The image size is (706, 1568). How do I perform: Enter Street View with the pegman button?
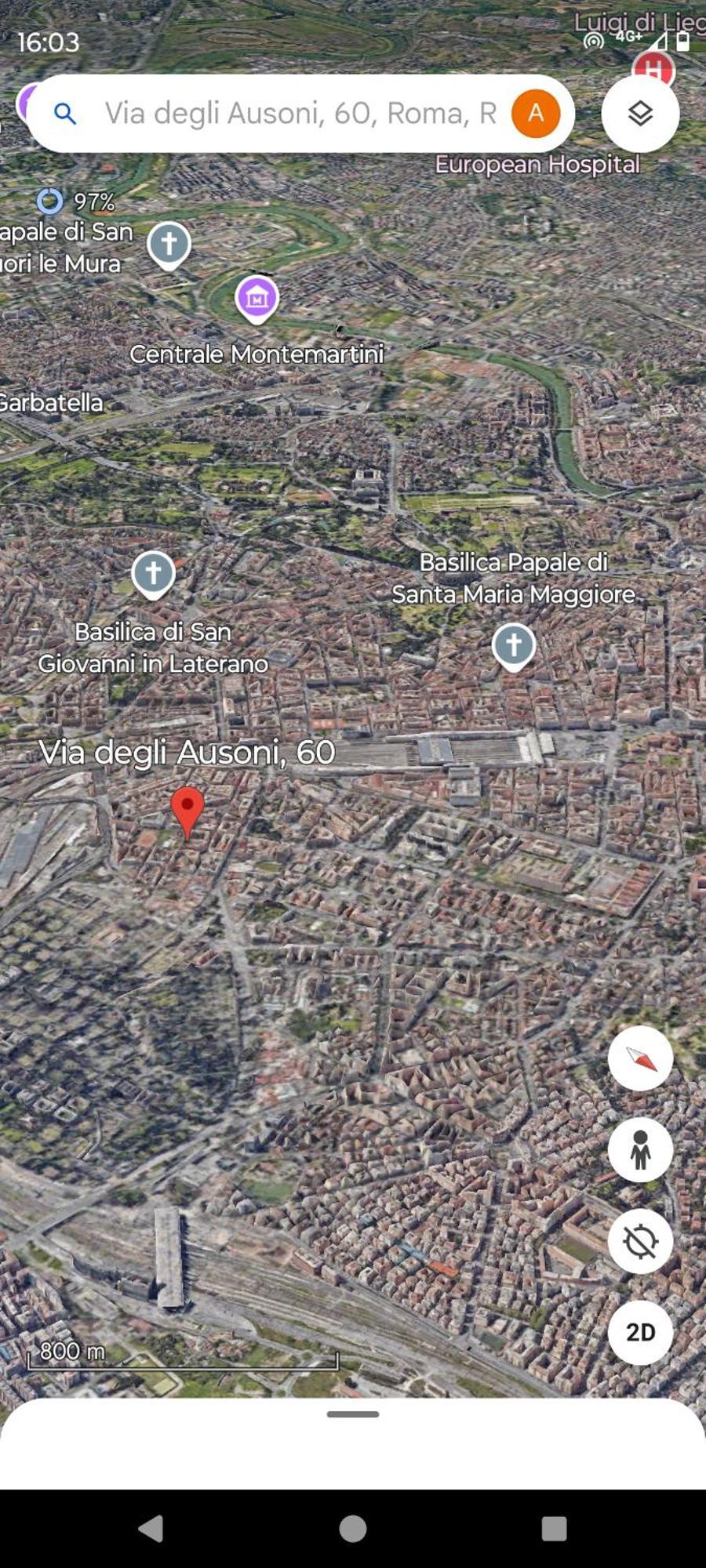pyautogui.click(x=640, y=1149)
